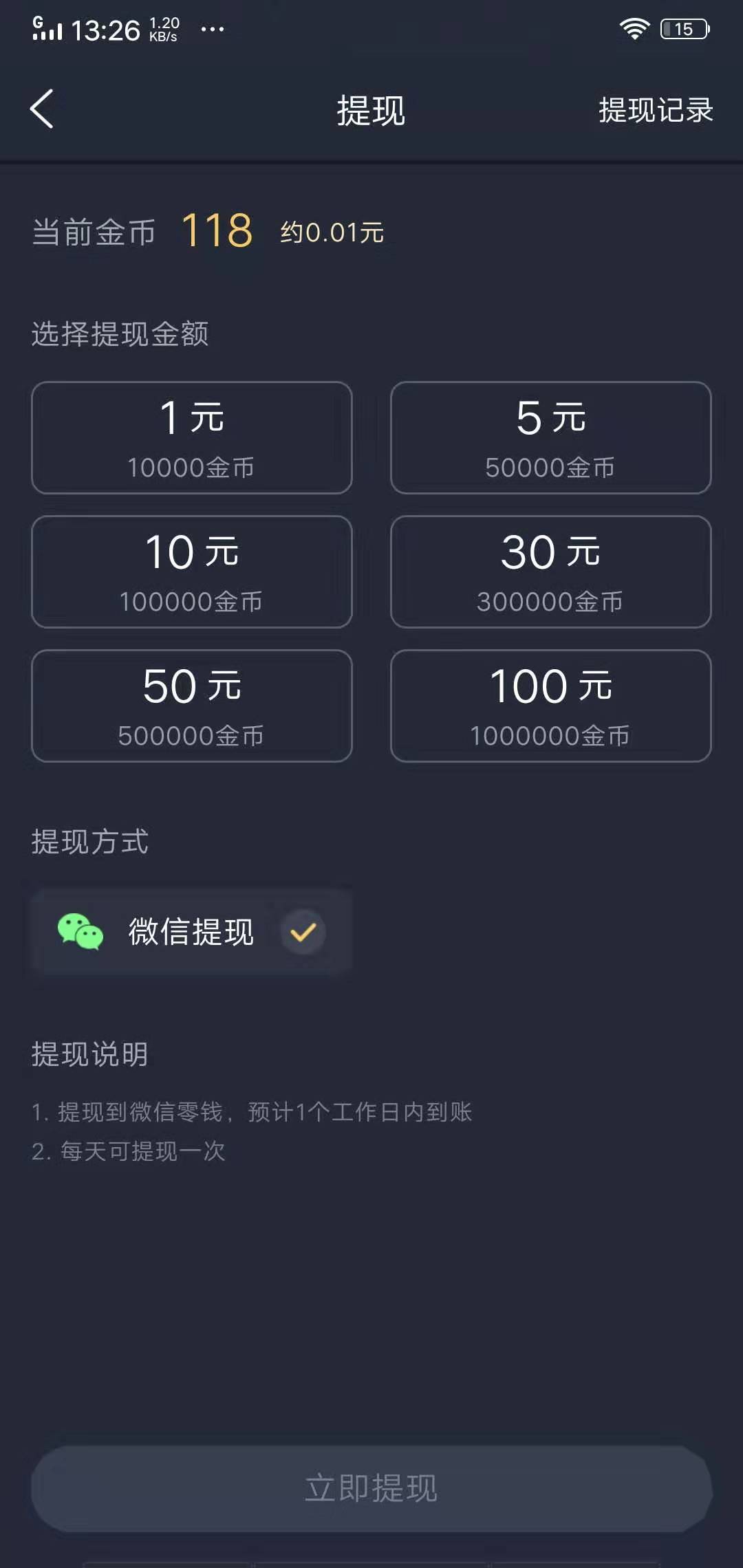Select the 1元 withdrawal amount
Screen dimensions: 743x1568
click(x=191, y=437)
